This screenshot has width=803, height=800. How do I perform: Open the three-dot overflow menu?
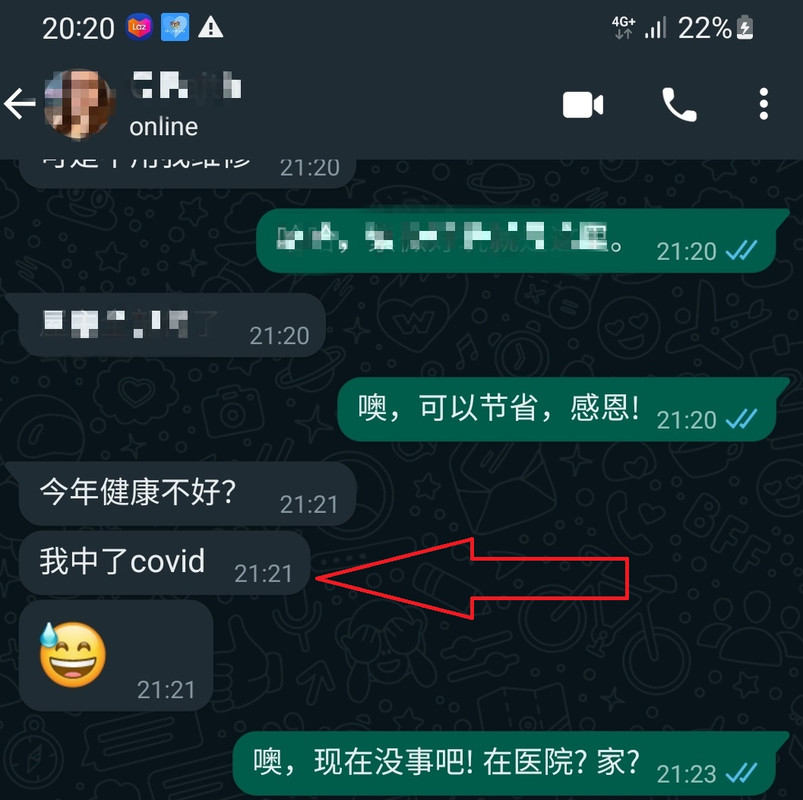coord(764,104)
